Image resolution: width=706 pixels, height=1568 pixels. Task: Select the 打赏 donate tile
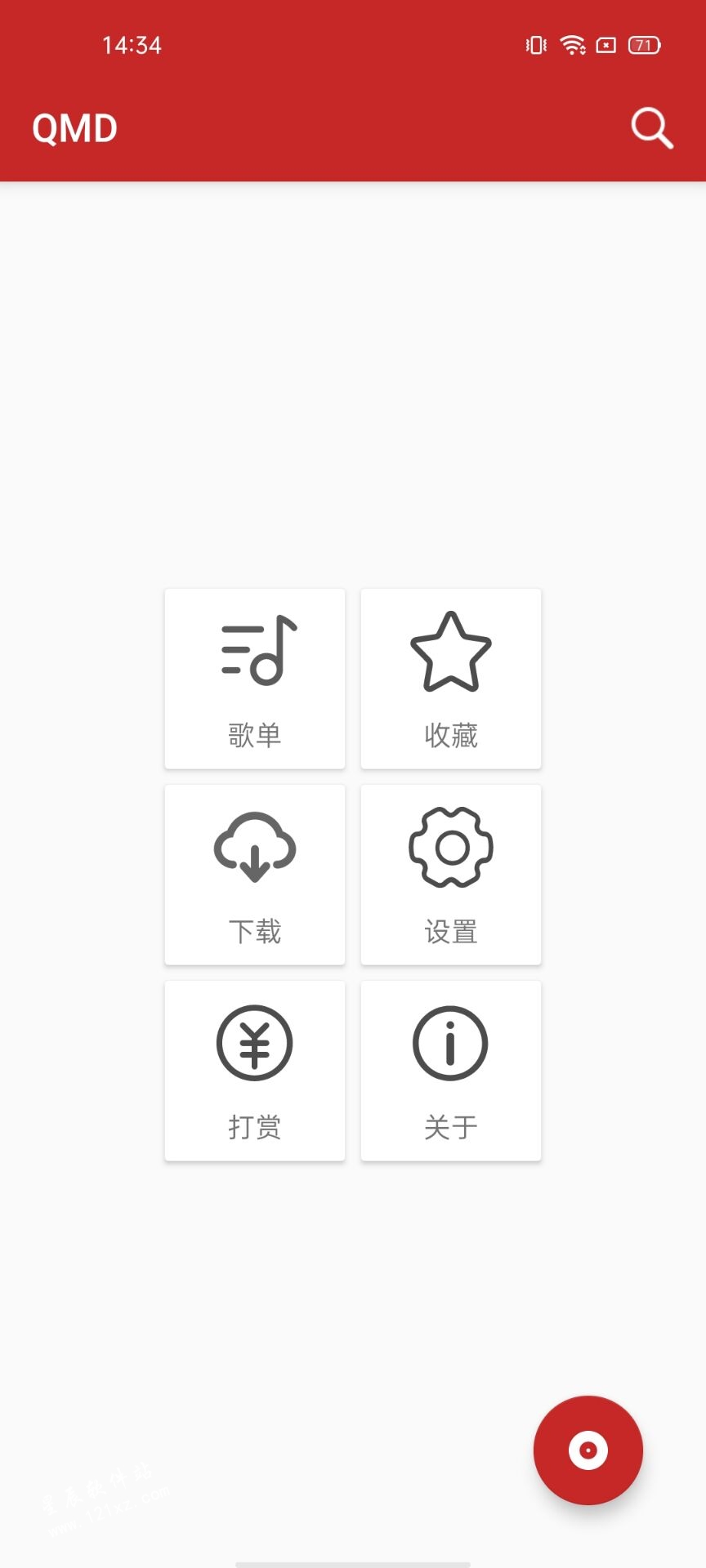coord(255,1071)
